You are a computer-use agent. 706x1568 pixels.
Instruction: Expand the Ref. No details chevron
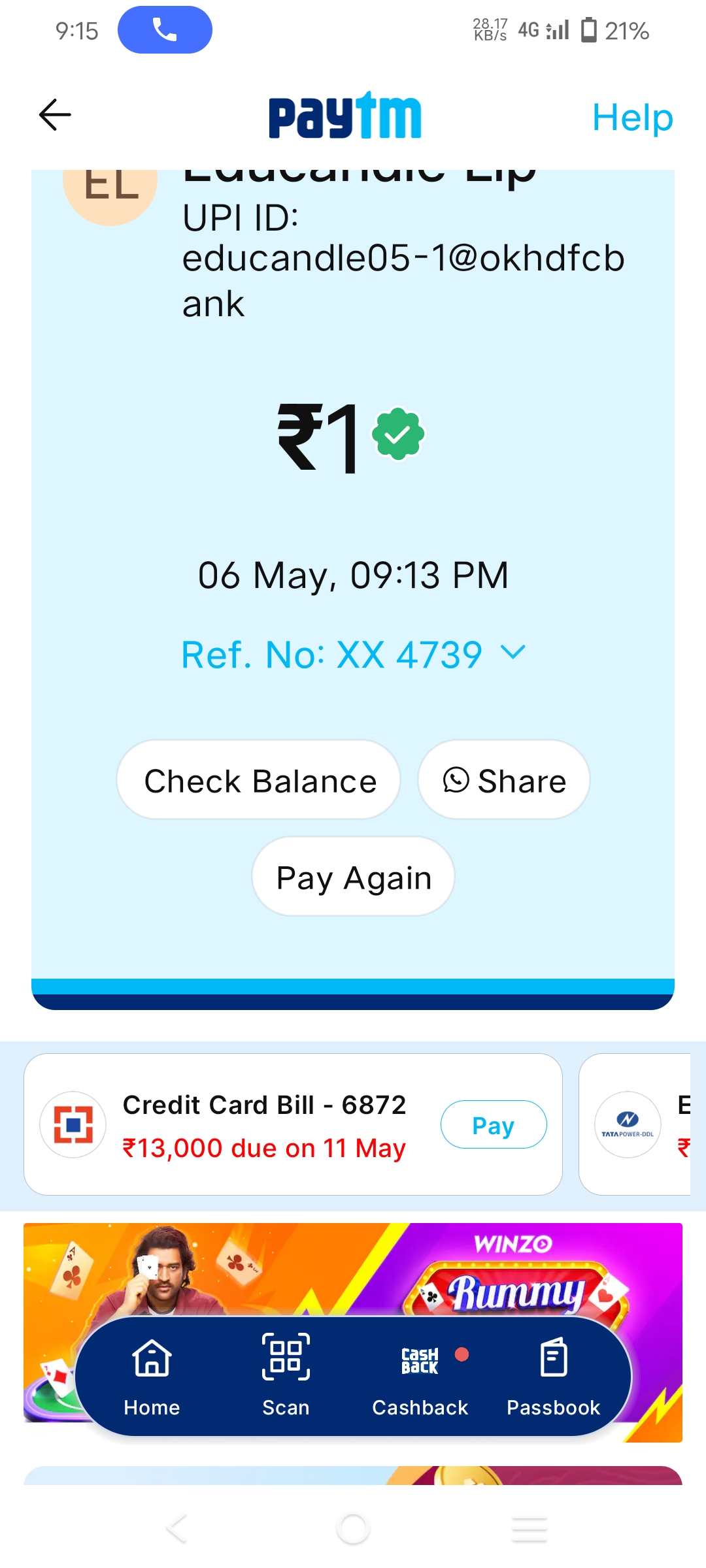pyautogui.click(x=513, y=652)
